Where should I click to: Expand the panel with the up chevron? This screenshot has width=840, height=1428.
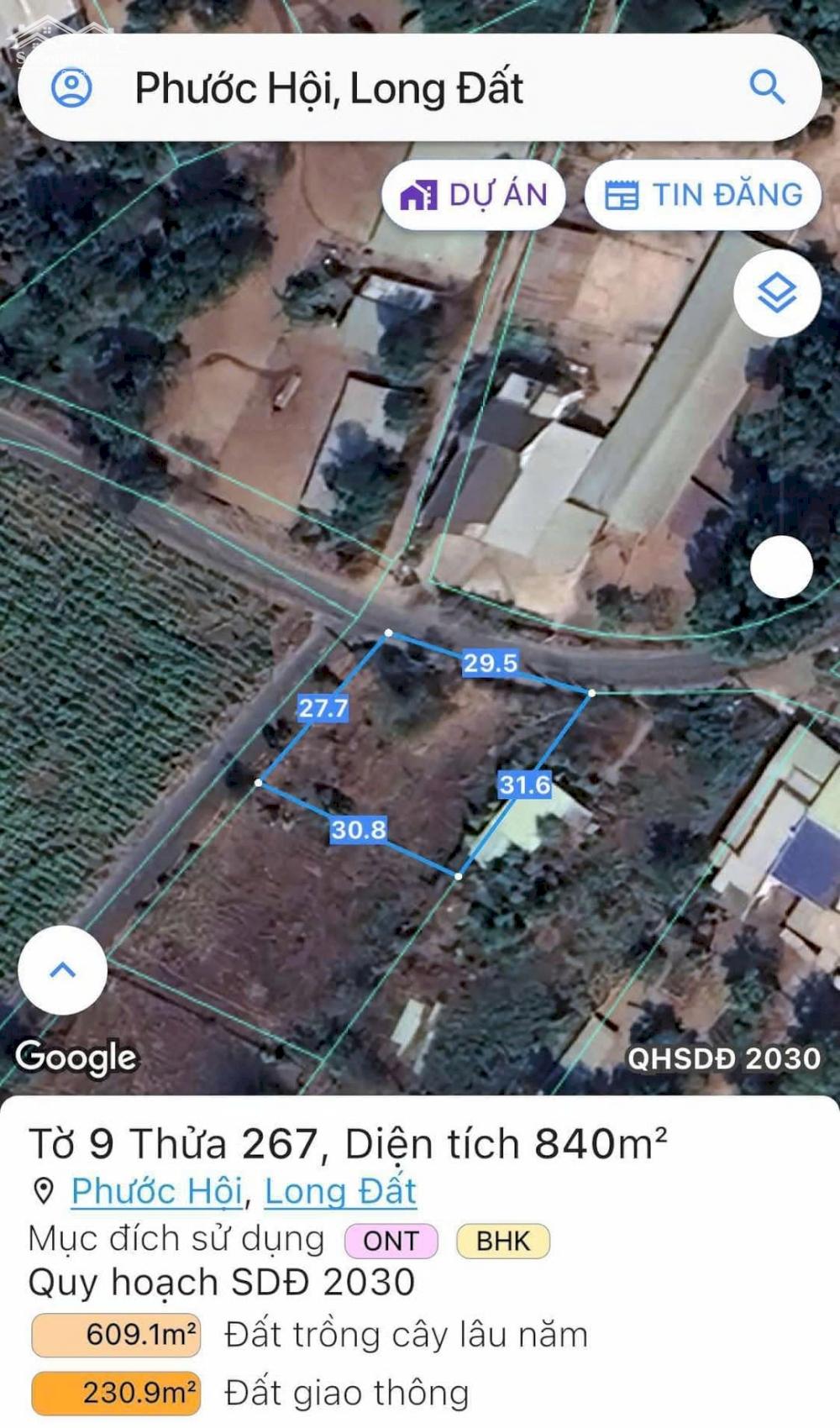tap(62, 970)
